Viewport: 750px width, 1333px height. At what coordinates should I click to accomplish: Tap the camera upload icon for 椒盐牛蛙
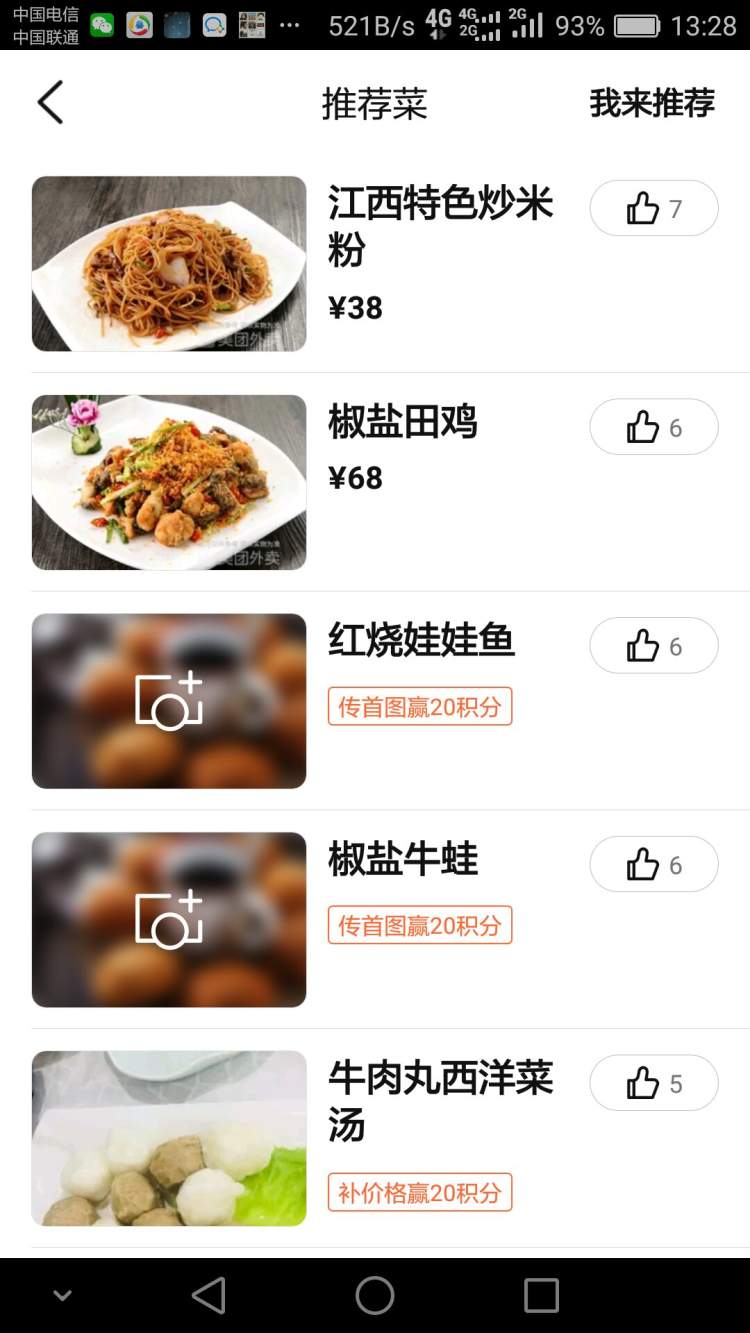click(x=168, y=918)
